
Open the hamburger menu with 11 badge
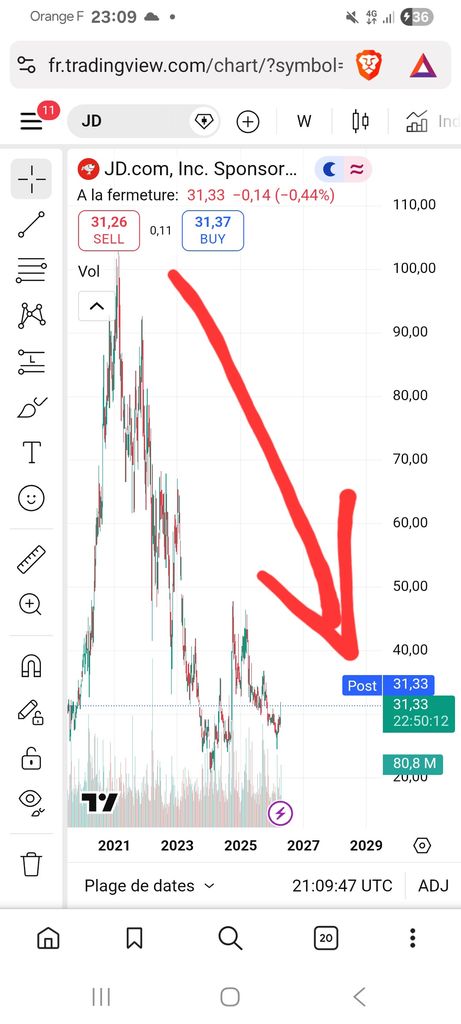pyautogui.click(x=31, y=121)
